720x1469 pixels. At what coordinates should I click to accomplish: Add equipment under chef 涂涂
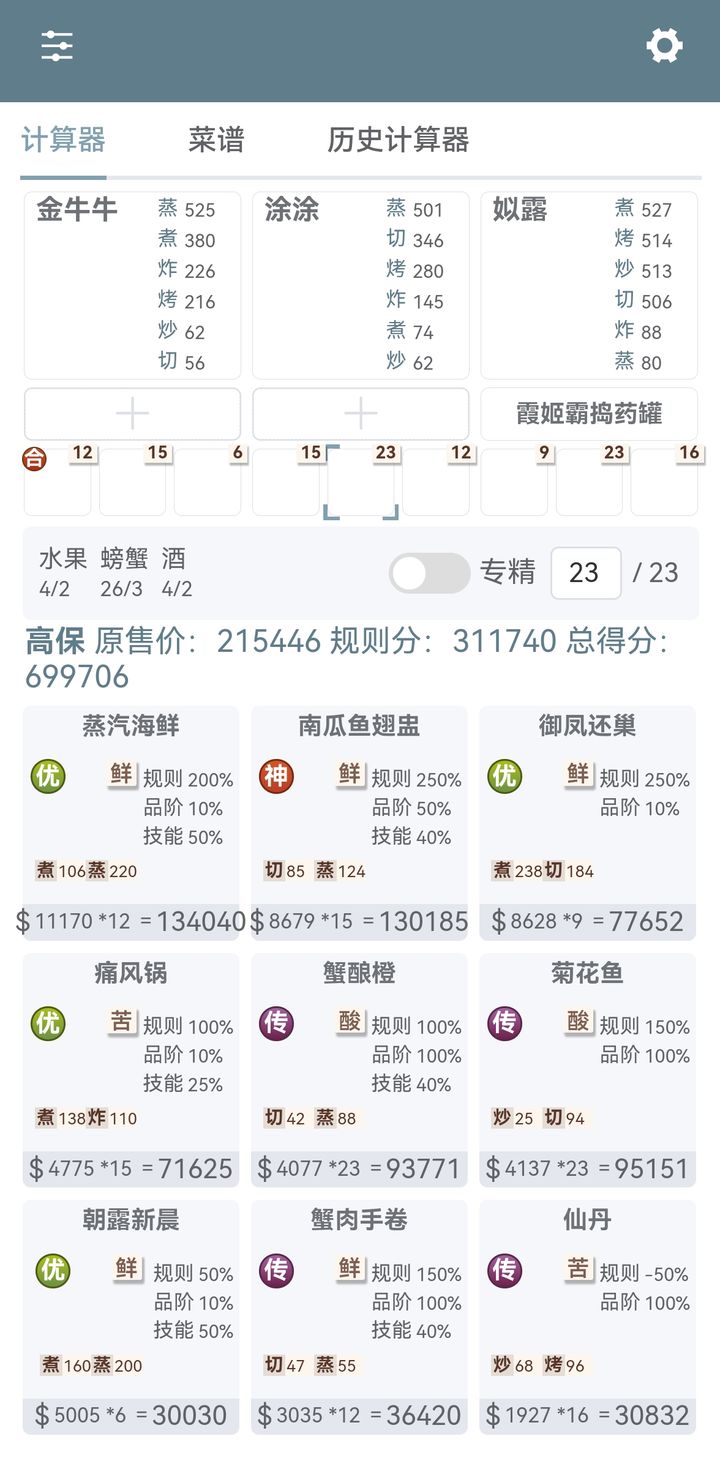[x=360, y=414]
